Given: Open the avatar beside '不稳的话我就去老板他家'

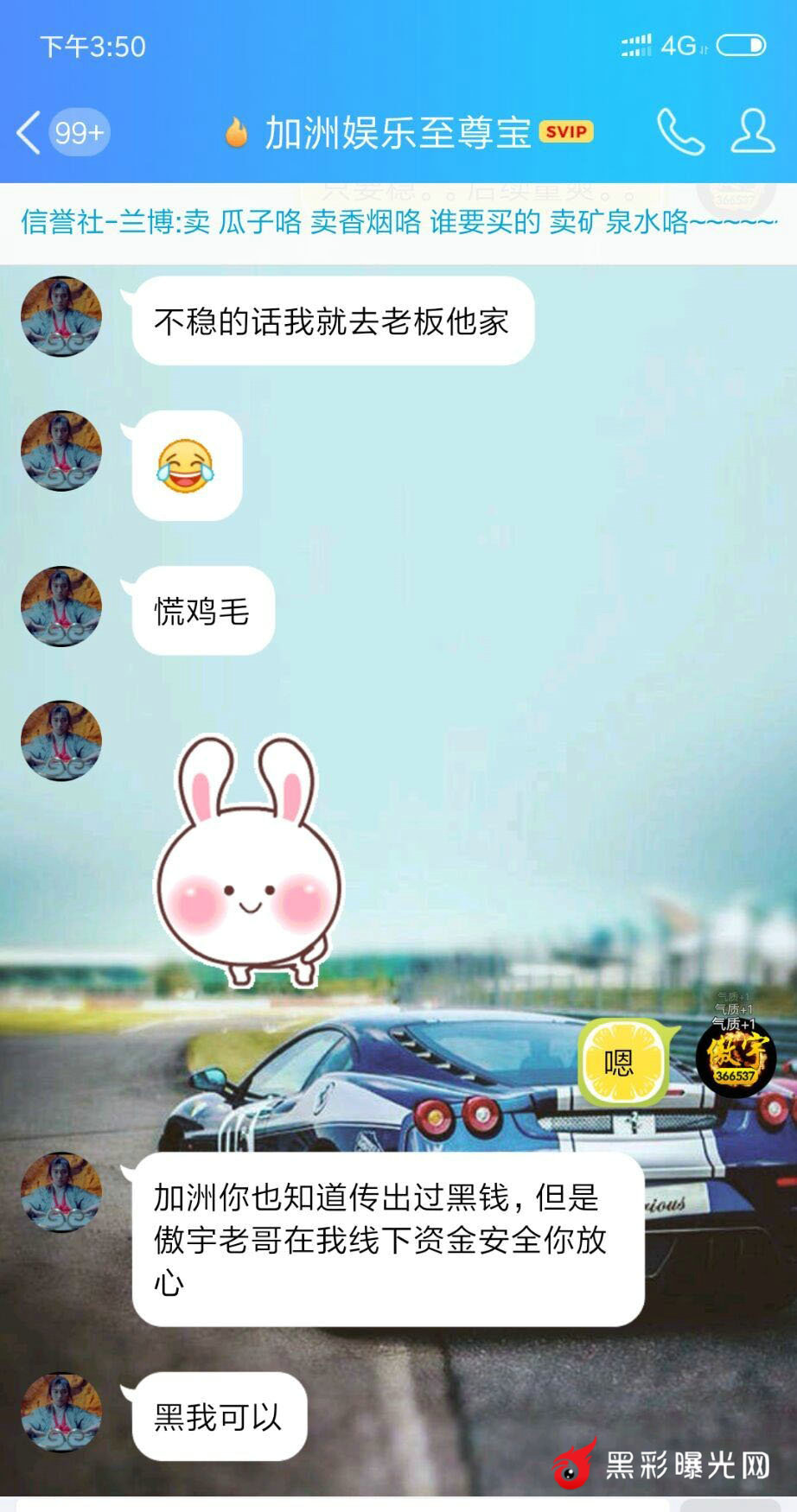Looking at the screenshot, I should click(x=61, y=316).
